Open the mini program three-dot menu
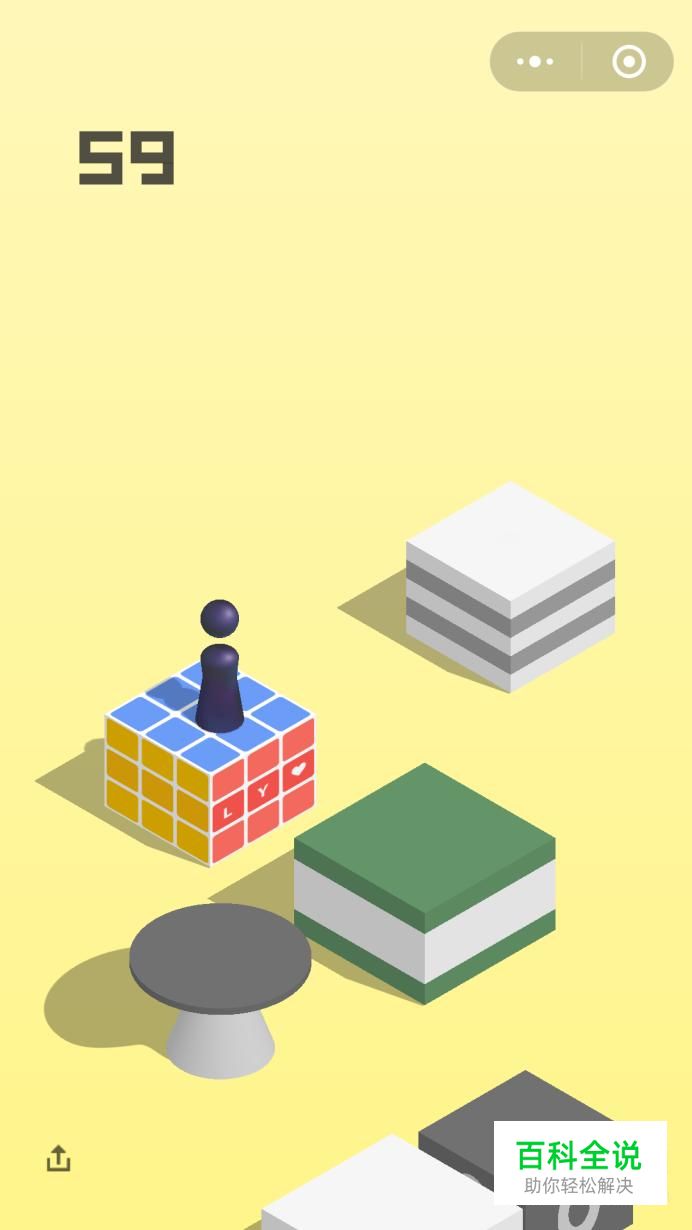 [x=535, y=62]
